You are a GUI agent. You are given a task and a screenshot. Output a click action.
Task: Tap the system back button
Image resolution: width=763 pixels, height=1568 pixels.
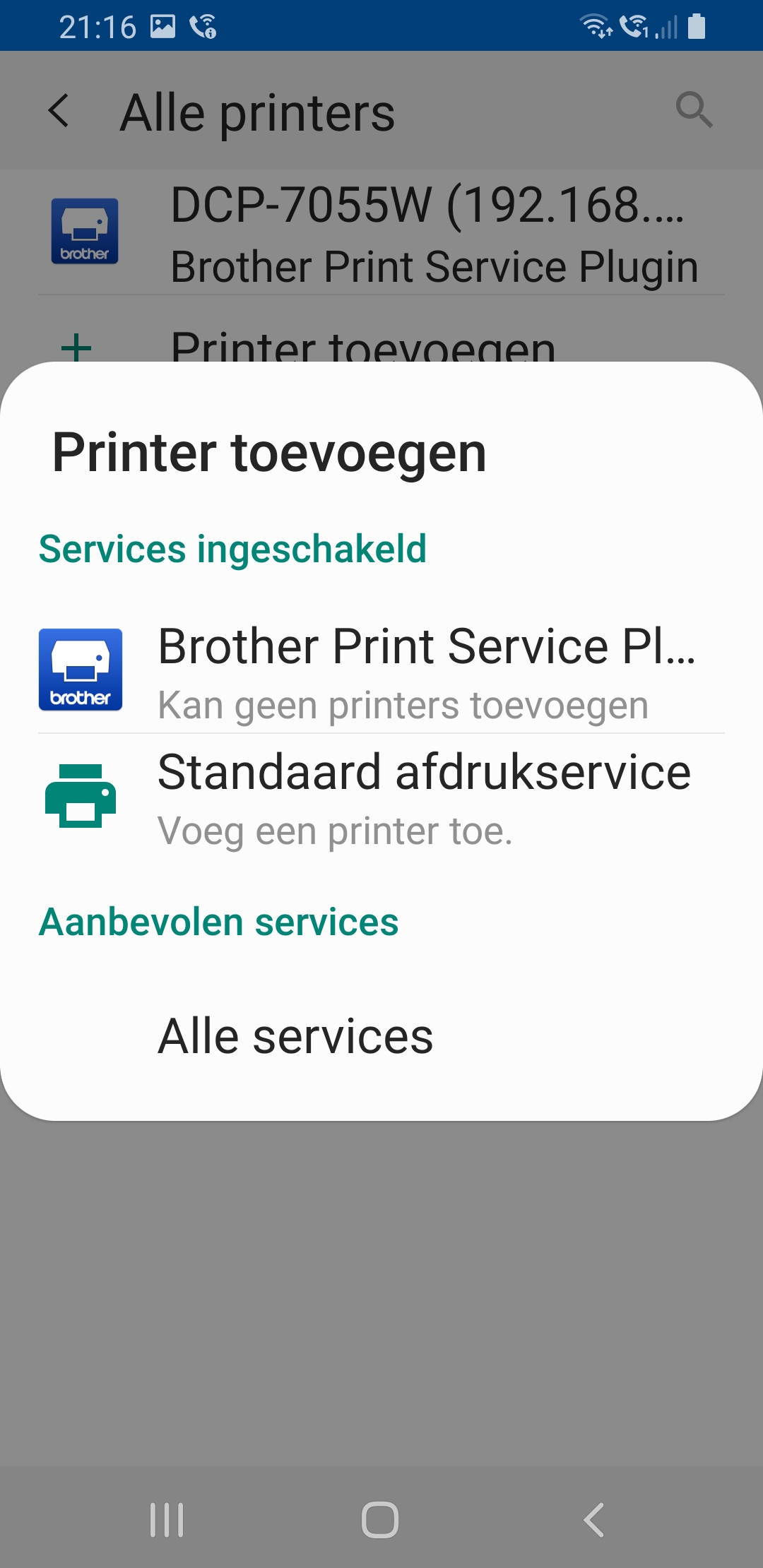tap(594, 1519)
